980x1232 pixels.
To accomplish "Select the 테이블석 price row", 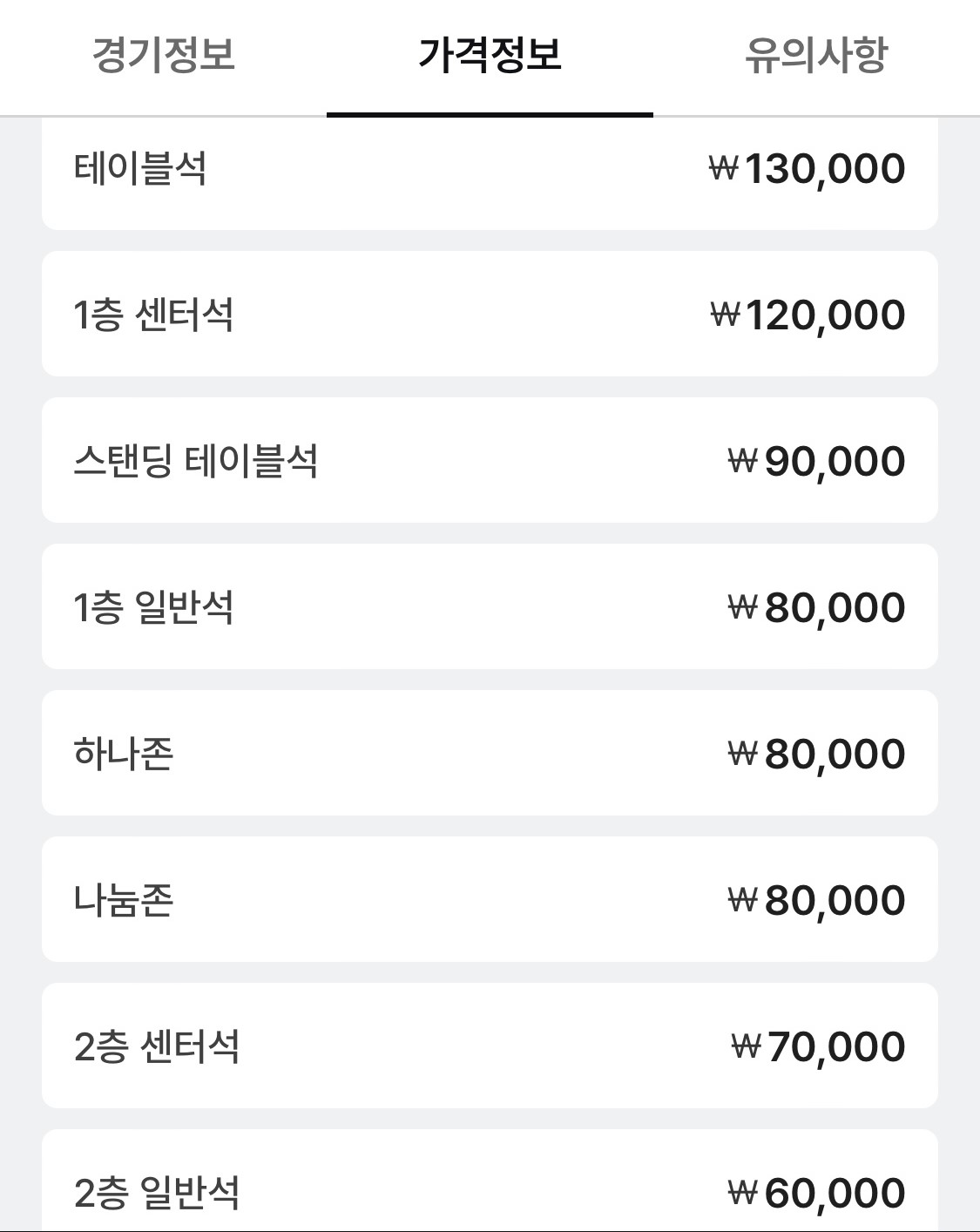I will 490,168.
